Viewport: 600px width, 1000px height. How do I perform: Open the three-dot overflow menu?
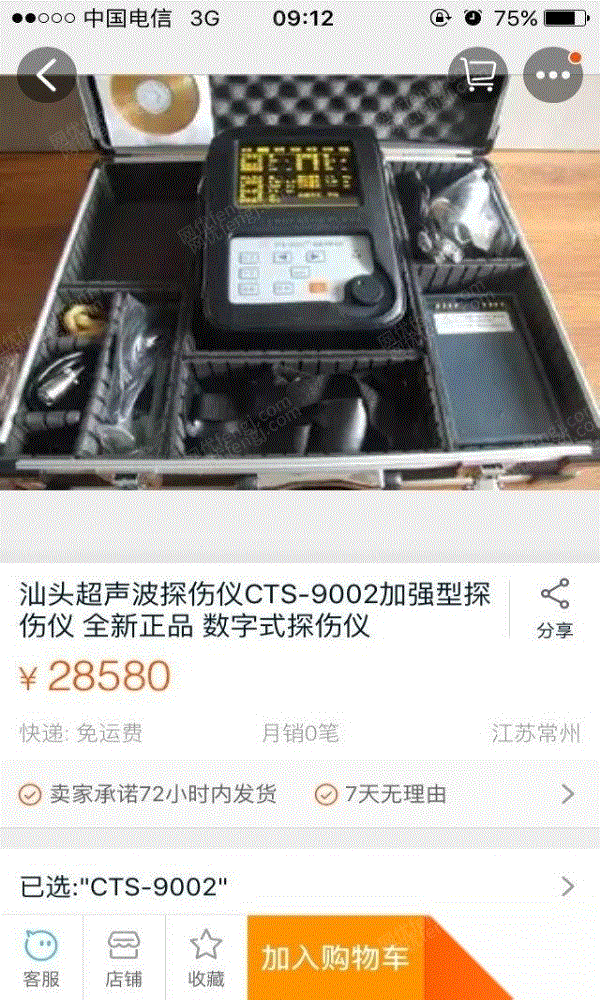coord(553,75)
